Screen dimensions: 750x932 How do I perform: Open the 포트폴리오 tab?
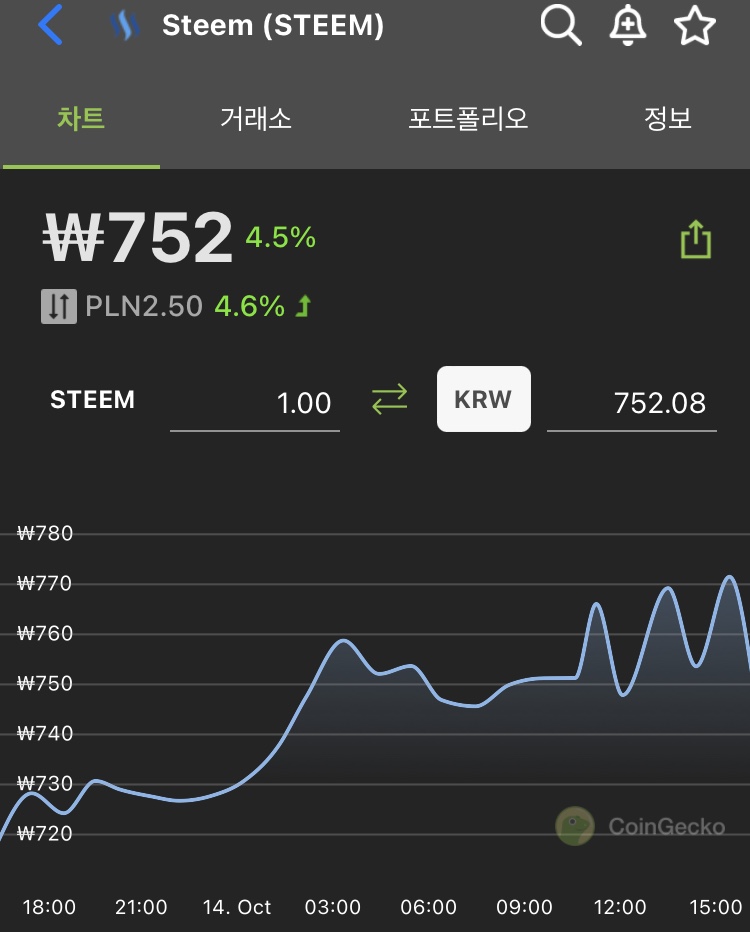468,118
